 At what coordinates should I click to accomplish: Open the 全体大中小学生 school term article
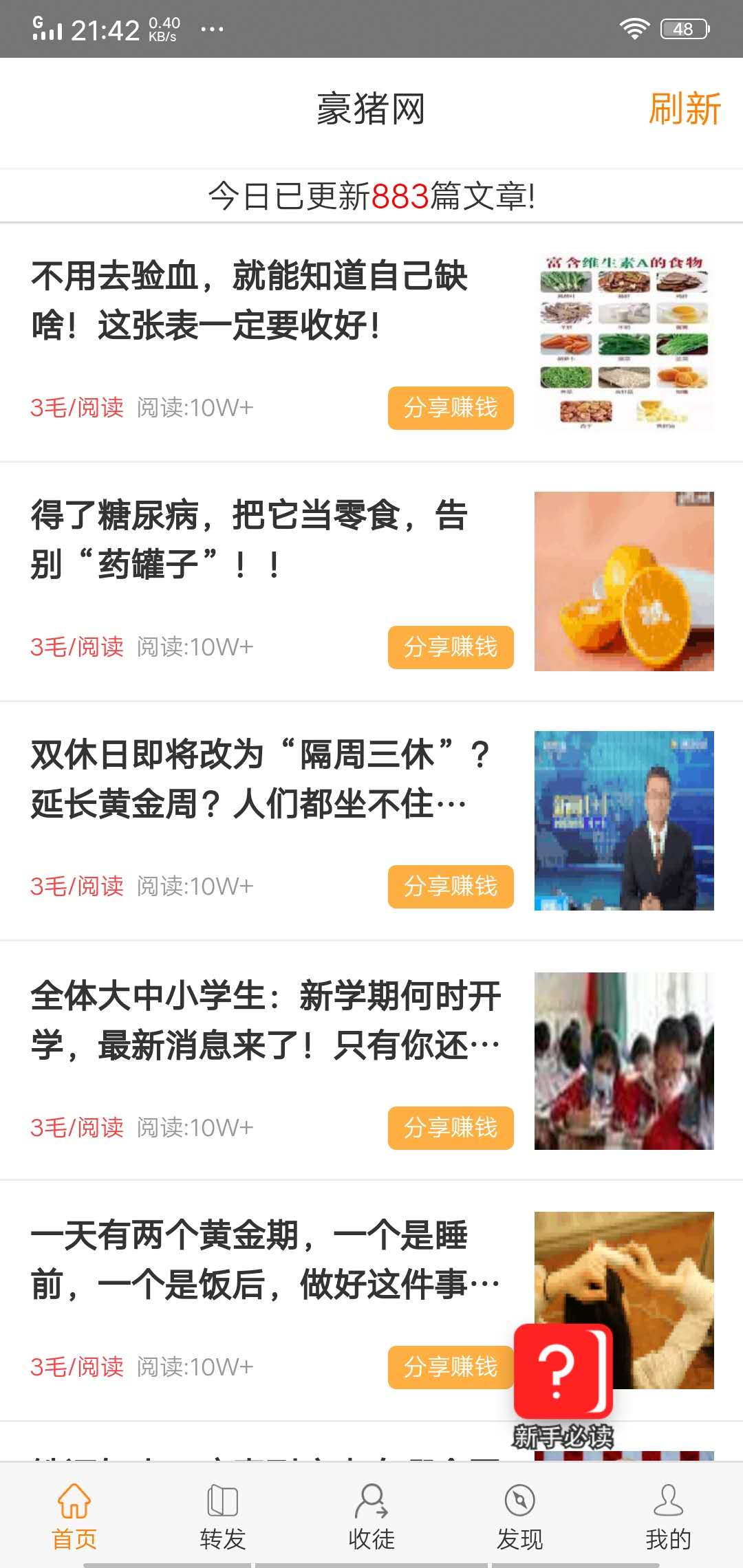265,1021
